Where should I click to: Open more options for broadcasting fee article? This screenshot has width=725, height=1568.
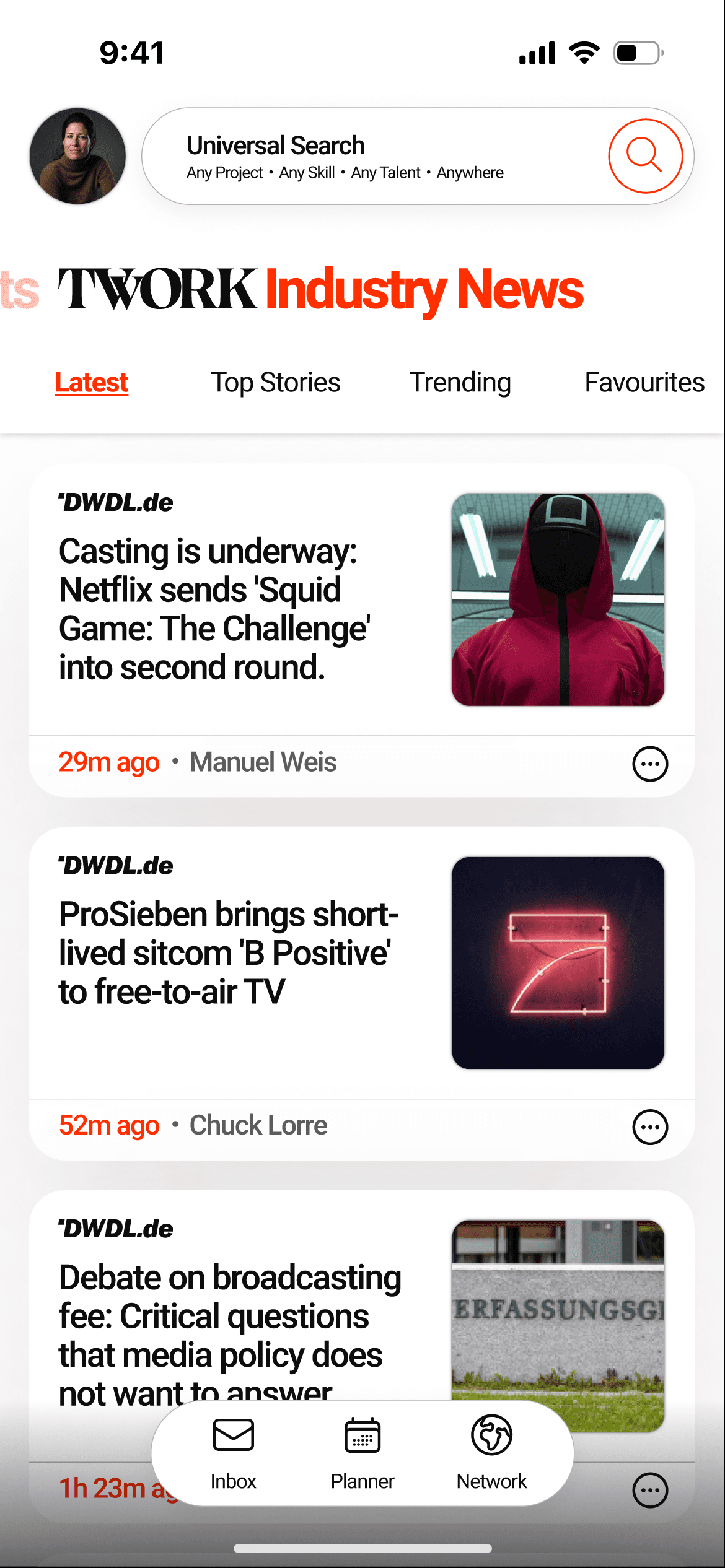[650, 1490]
